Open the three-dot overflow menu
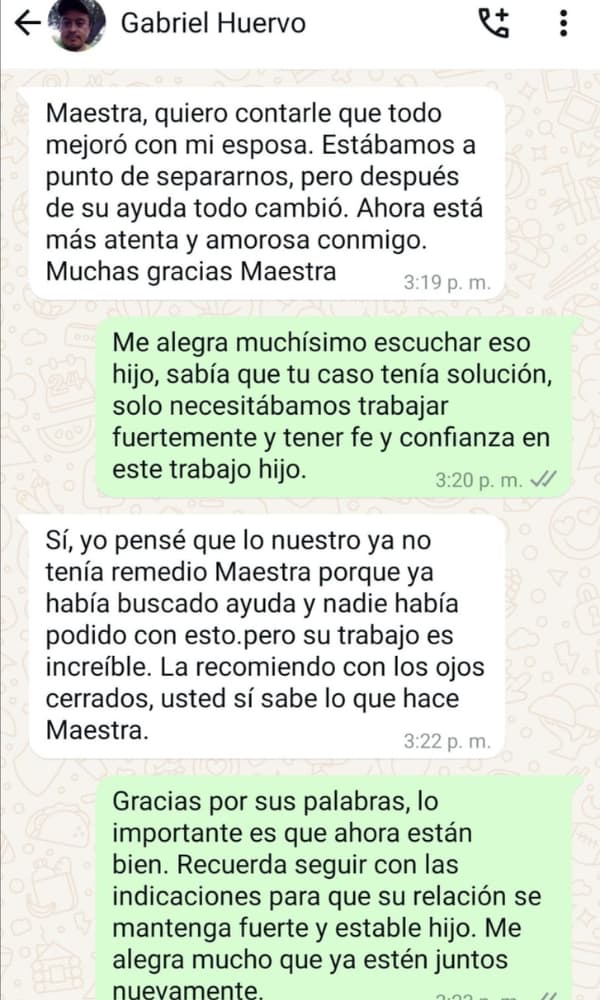Screen dimensions: 600x1000 pyautogui.click(x=564, y=23)
